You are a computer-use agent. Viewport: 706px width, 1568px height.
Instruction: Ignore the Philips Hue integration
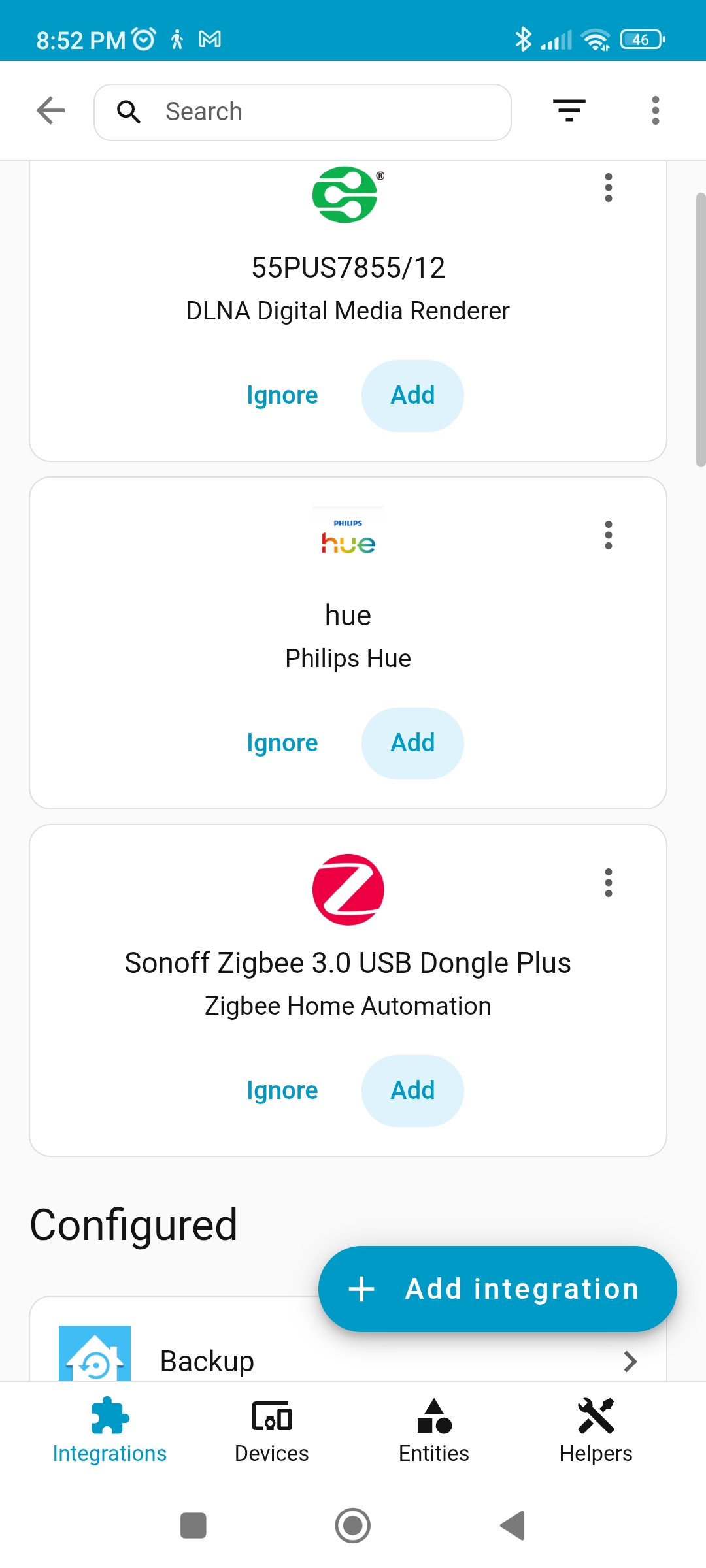tap(282, 743)
